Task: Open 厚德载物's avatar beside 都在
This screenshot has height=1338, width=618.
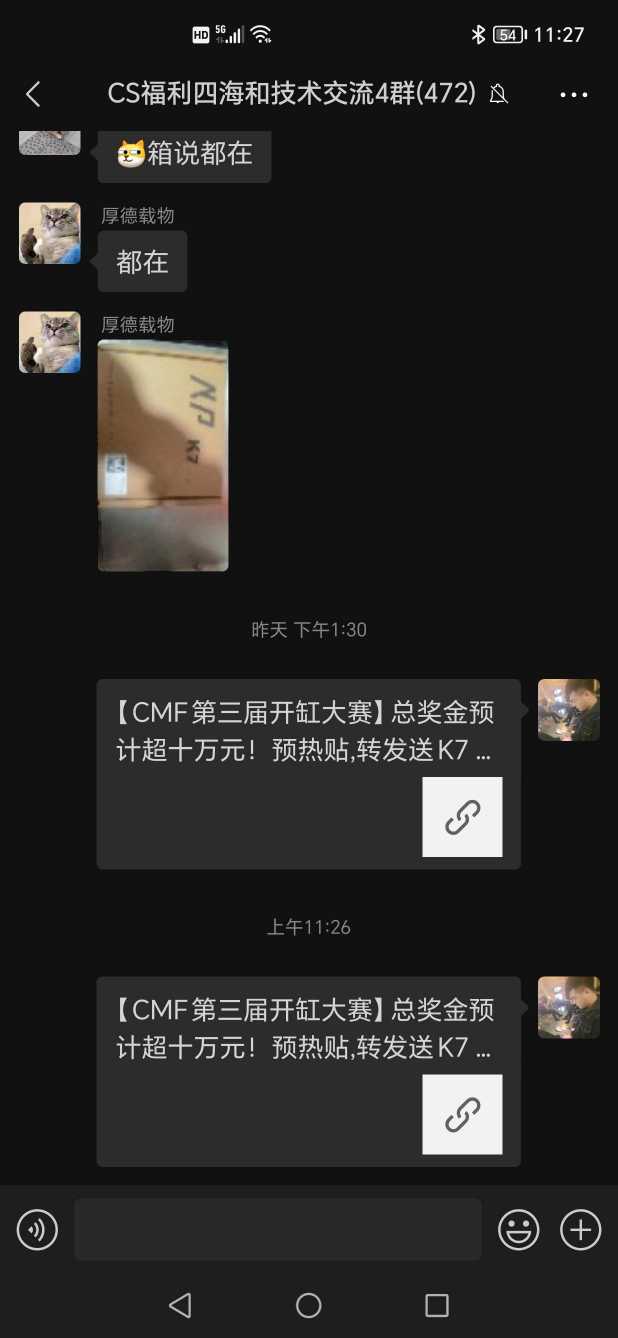Action: [x=50, y=234]
